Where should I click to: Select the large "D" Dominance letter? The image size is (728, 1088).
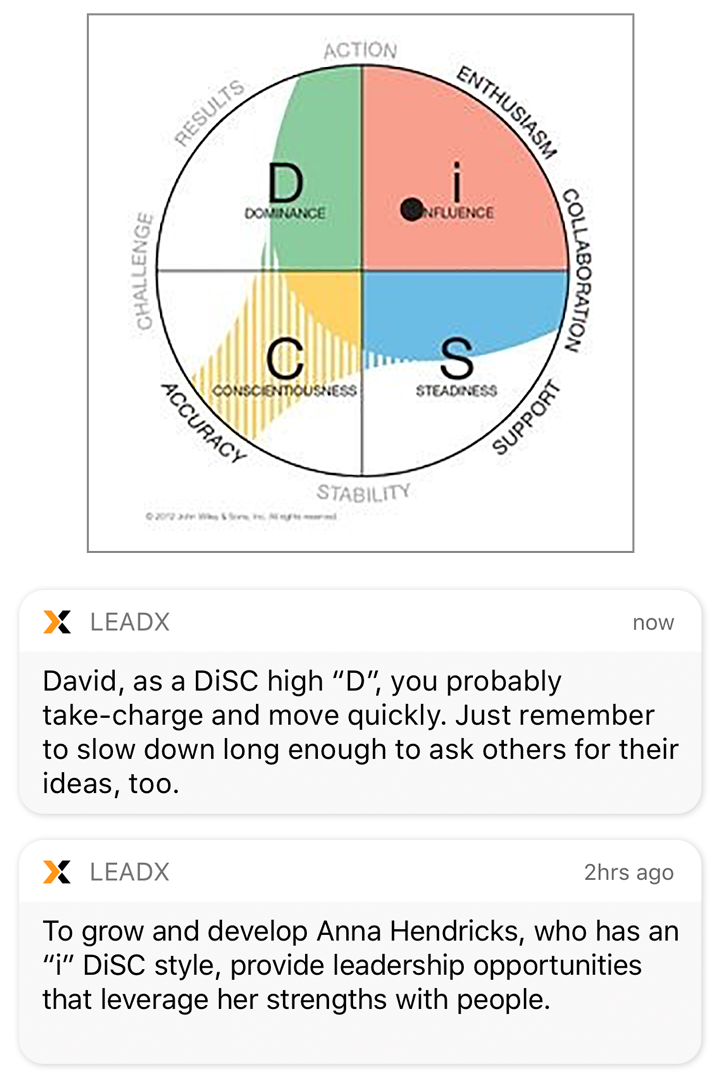288,180
